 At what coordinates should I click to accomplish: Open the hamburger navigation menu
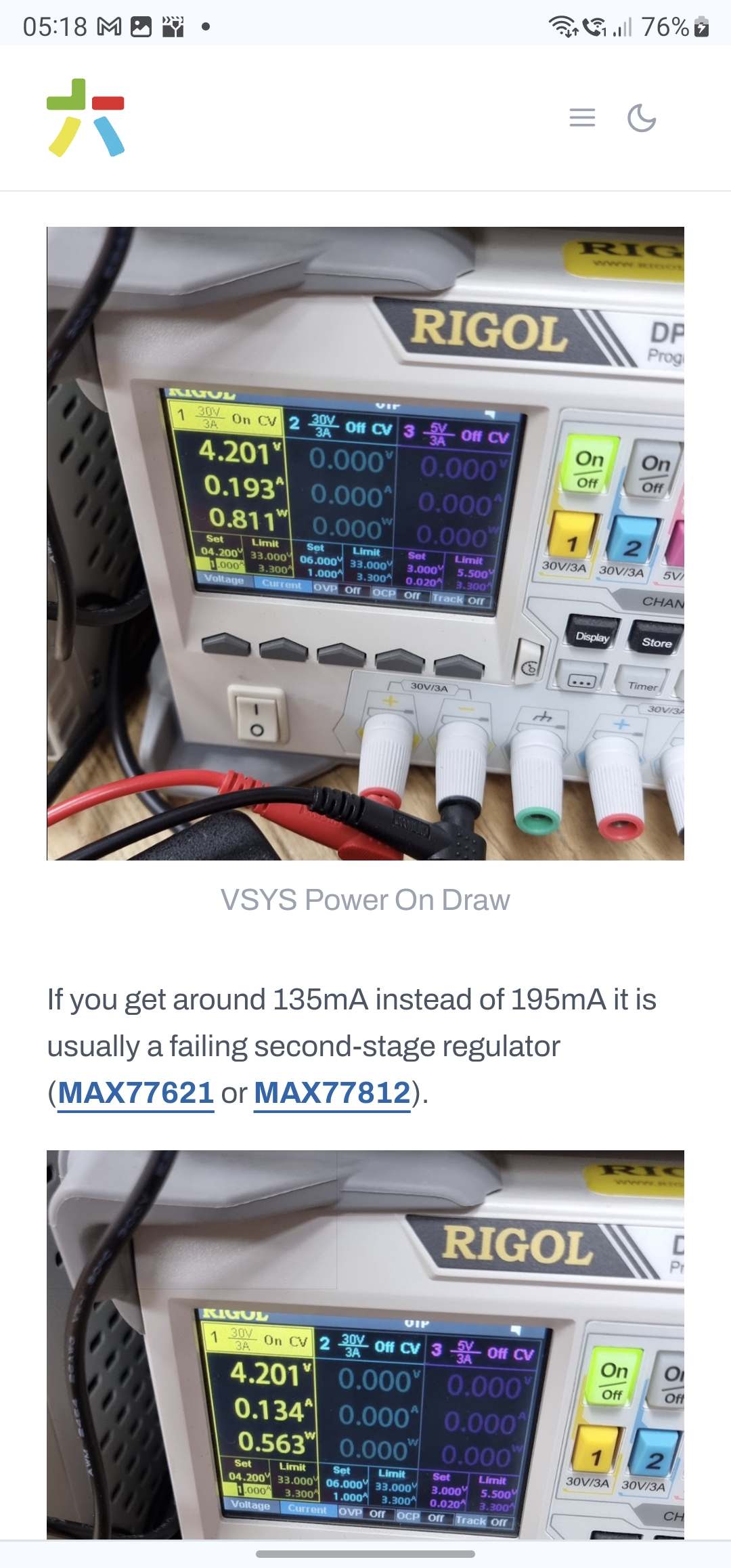point(582,118)
